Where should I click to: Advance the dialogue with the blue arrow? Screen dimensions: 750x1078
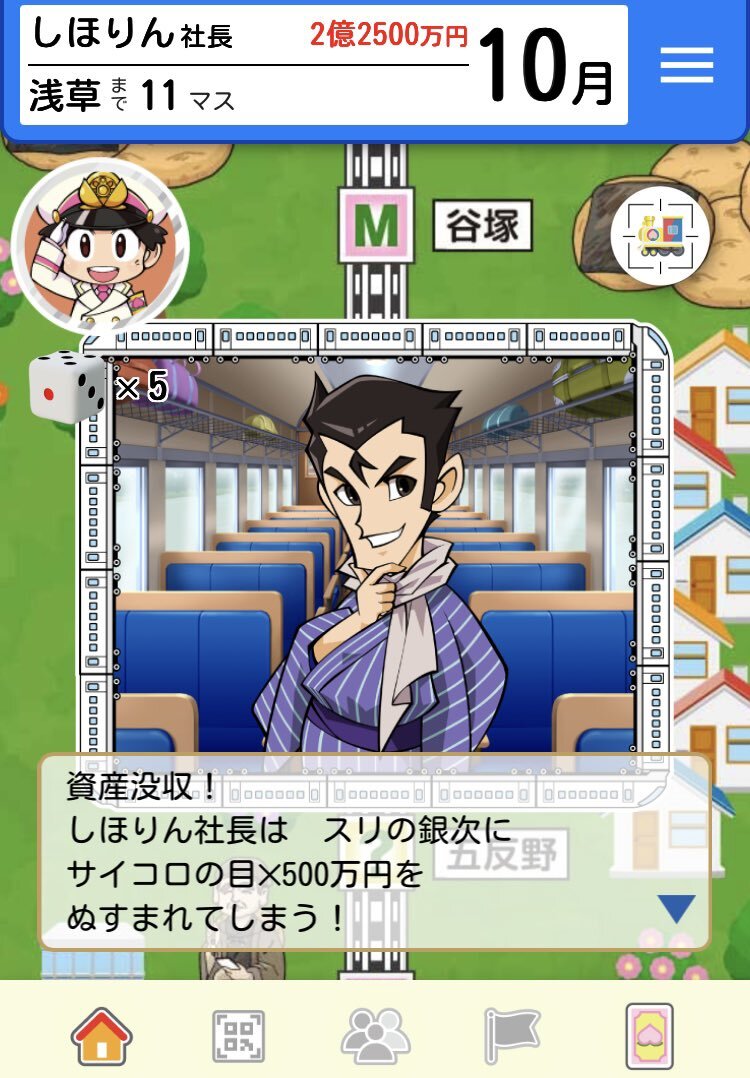676,908
